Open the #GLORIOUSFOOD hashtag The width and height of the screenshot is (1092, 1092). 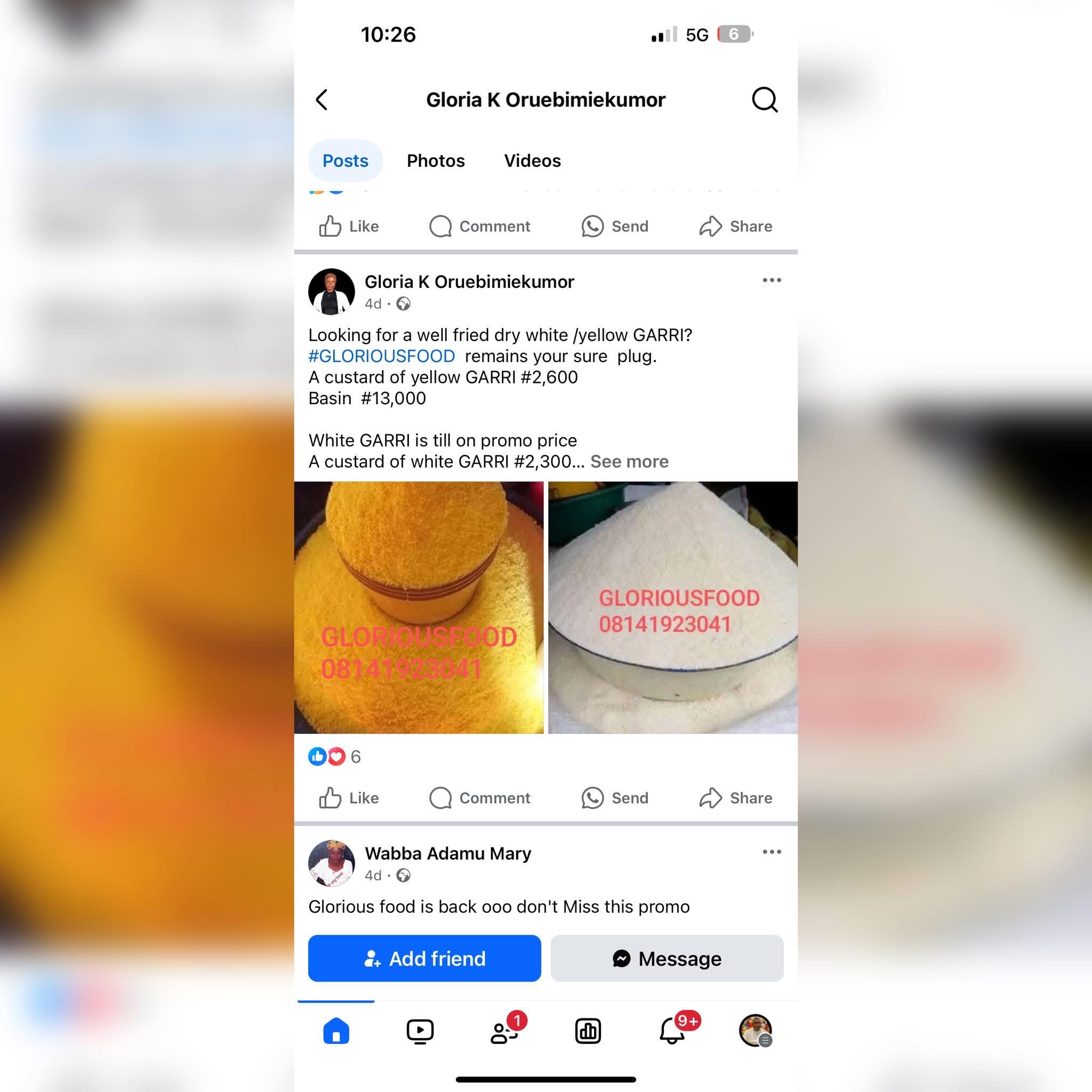pos(382,356)
